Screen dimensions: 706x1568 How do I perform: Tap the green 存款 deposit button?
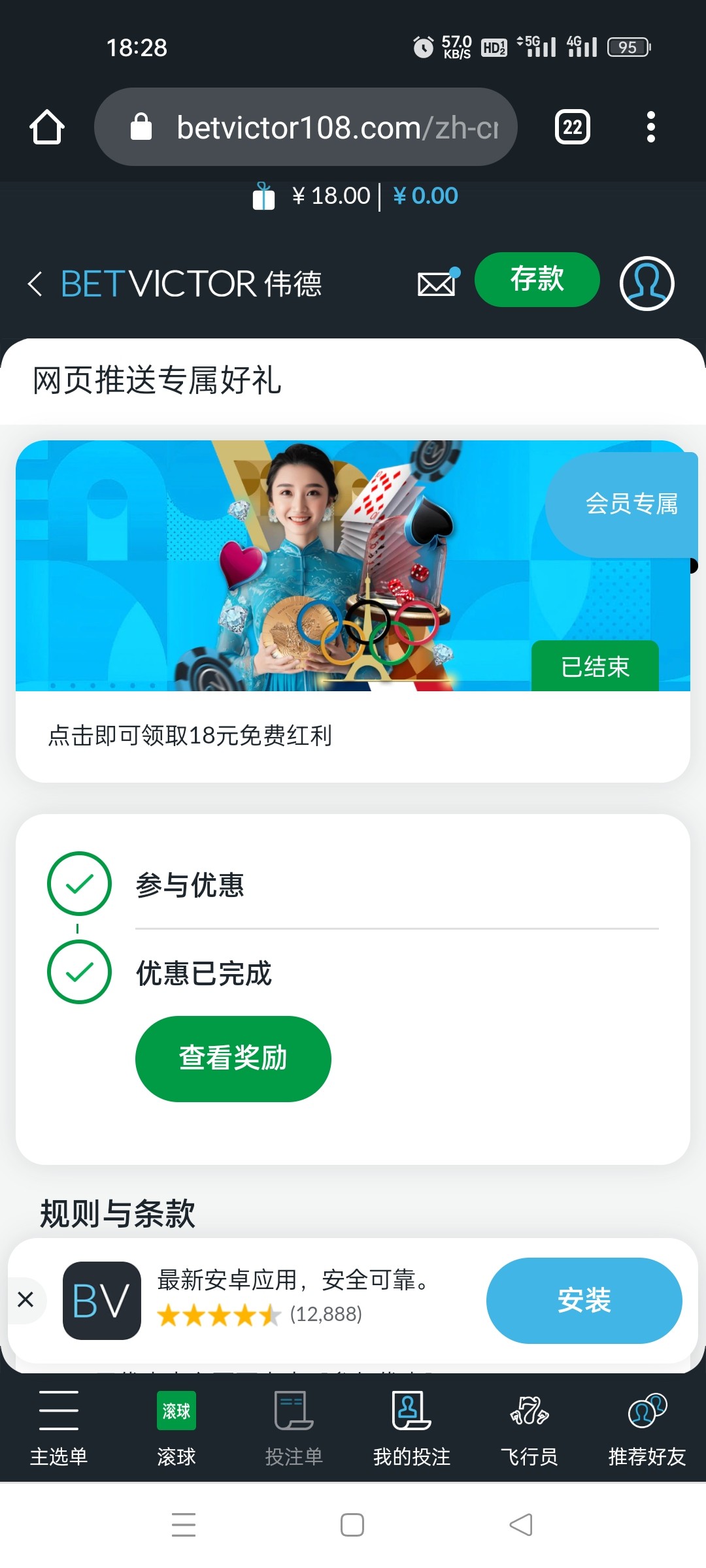537,280
